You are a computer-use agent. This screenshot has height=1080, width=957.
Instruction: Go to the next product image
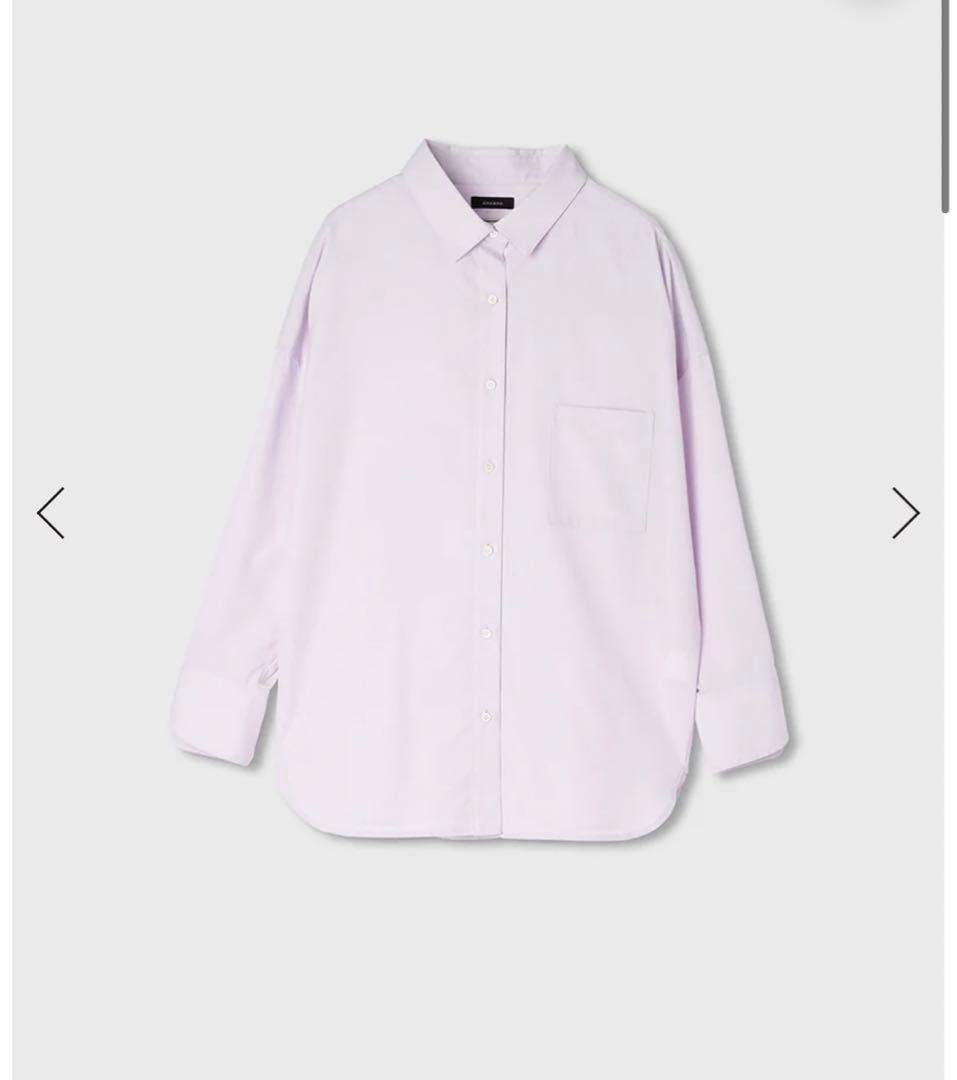905,513
